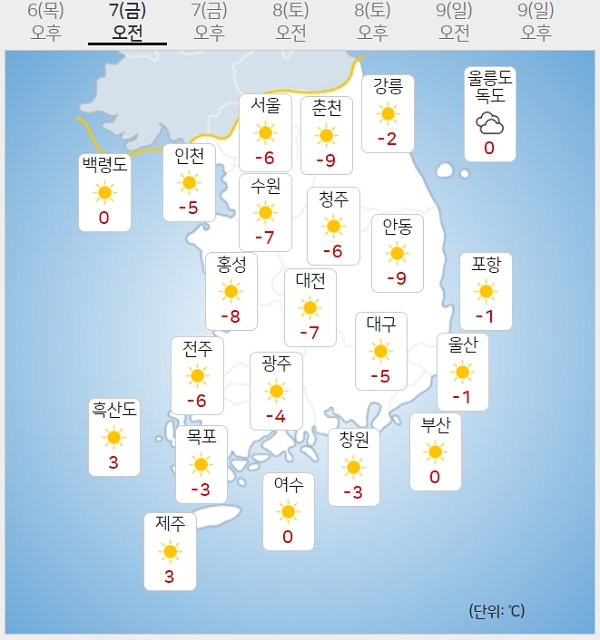
Task: Open the 울릉도 독도 weather card
Action: [x=490, y=113]
